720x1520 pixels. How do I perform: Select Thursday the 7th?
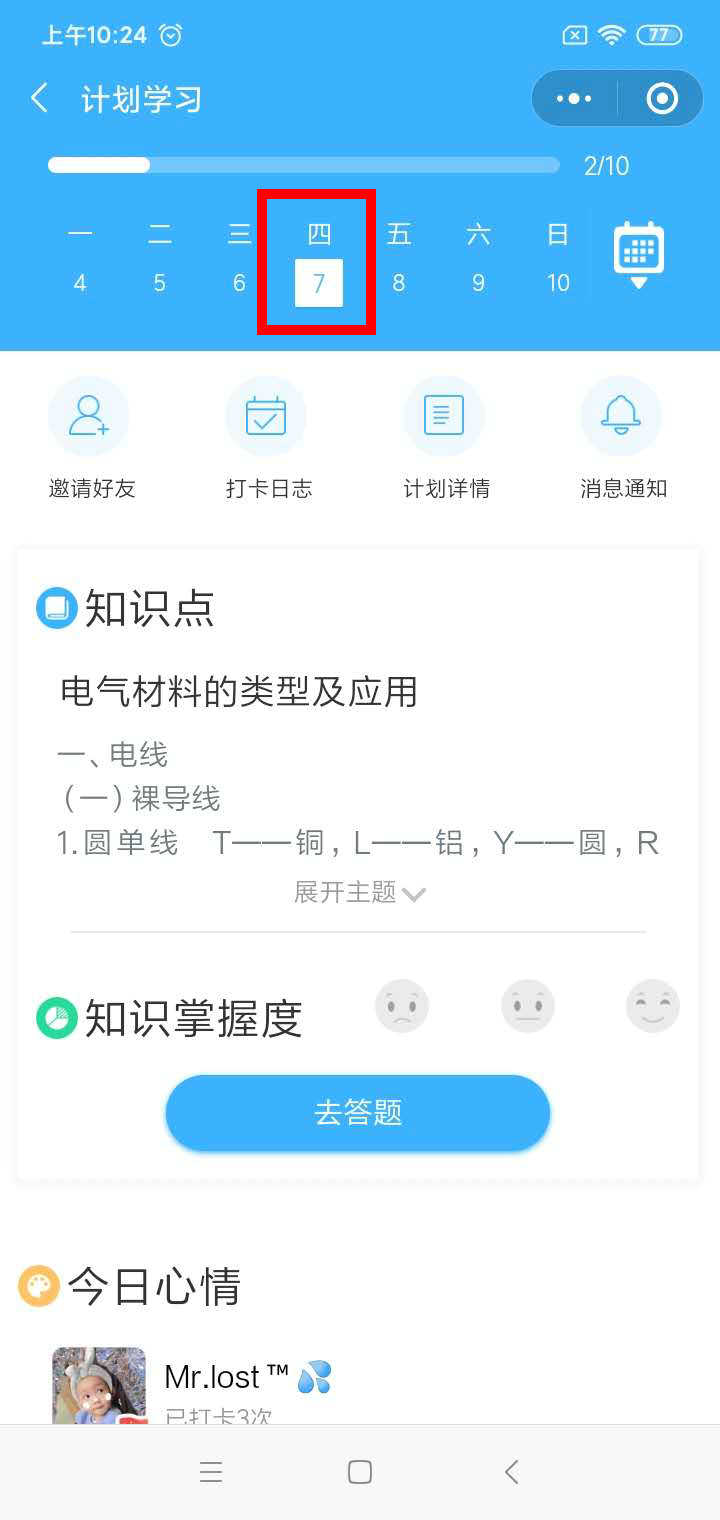[318, 262]
